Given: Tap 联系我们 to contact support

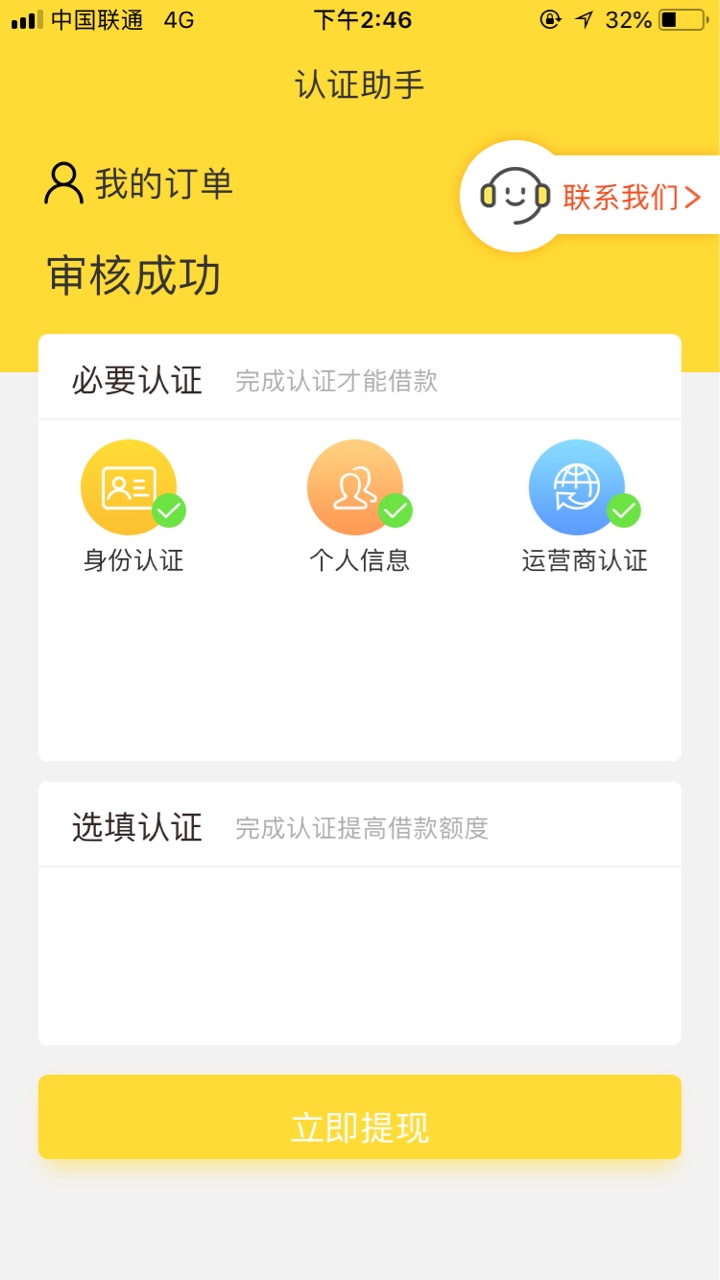Looking at the screenshot, I should 590,196.
